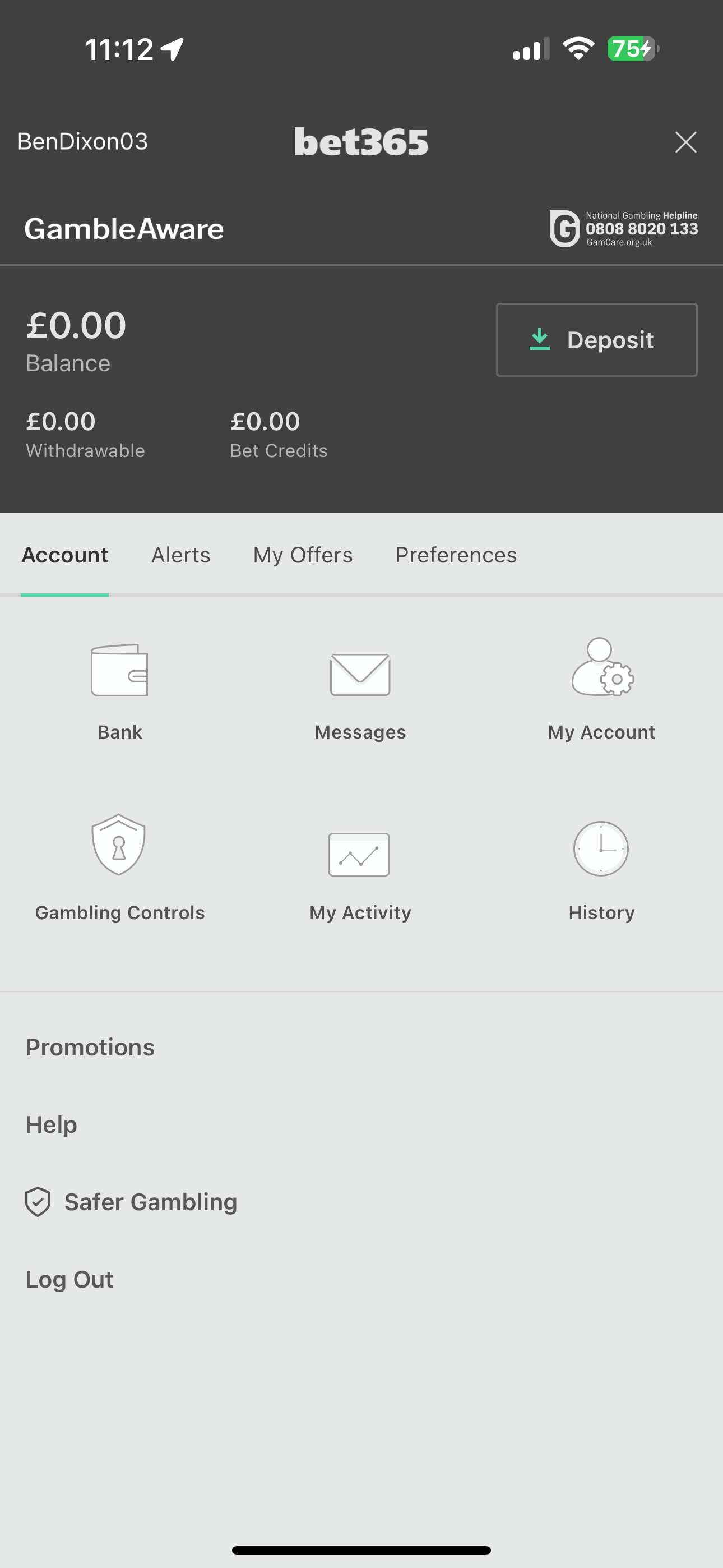The image size is (723, 1568).
Task: Open the Promotions section
Action: (x=90, y=1047)
